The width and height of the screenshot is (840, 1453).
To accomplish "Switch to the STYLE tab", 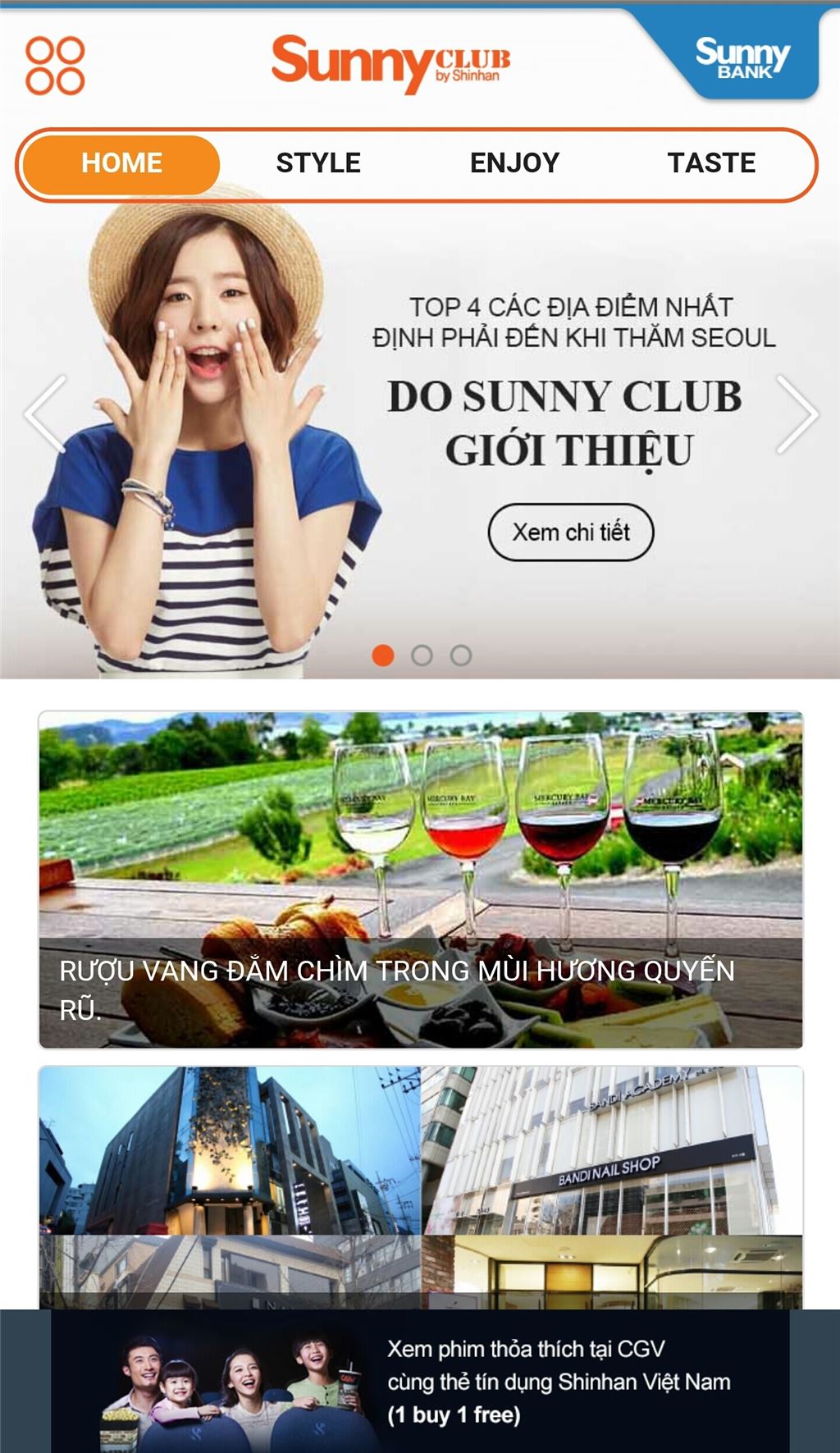I will [x=318, y=163].
